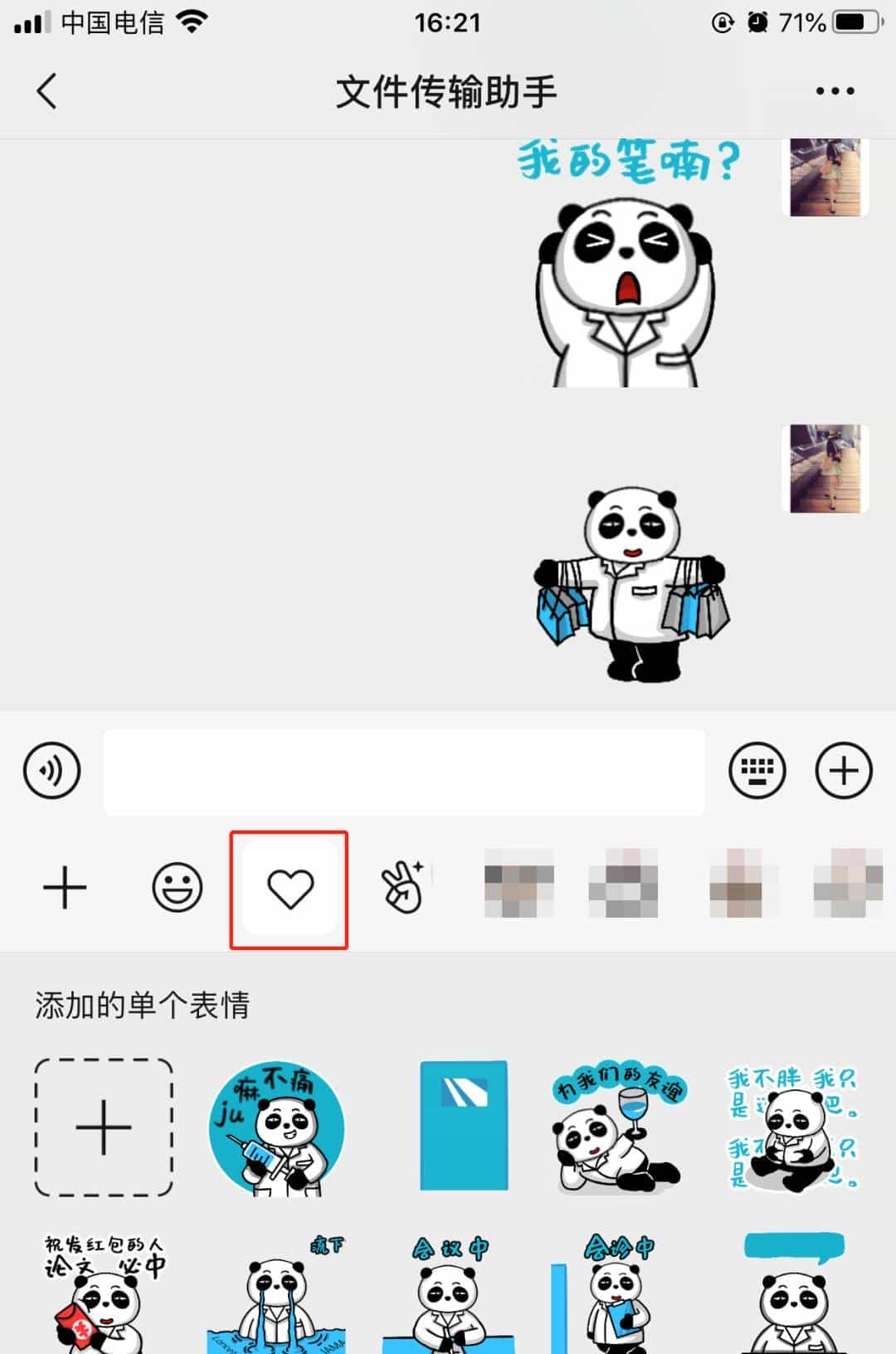Open the plus attachment menu
896x1354 pixels.
point(844,770)
